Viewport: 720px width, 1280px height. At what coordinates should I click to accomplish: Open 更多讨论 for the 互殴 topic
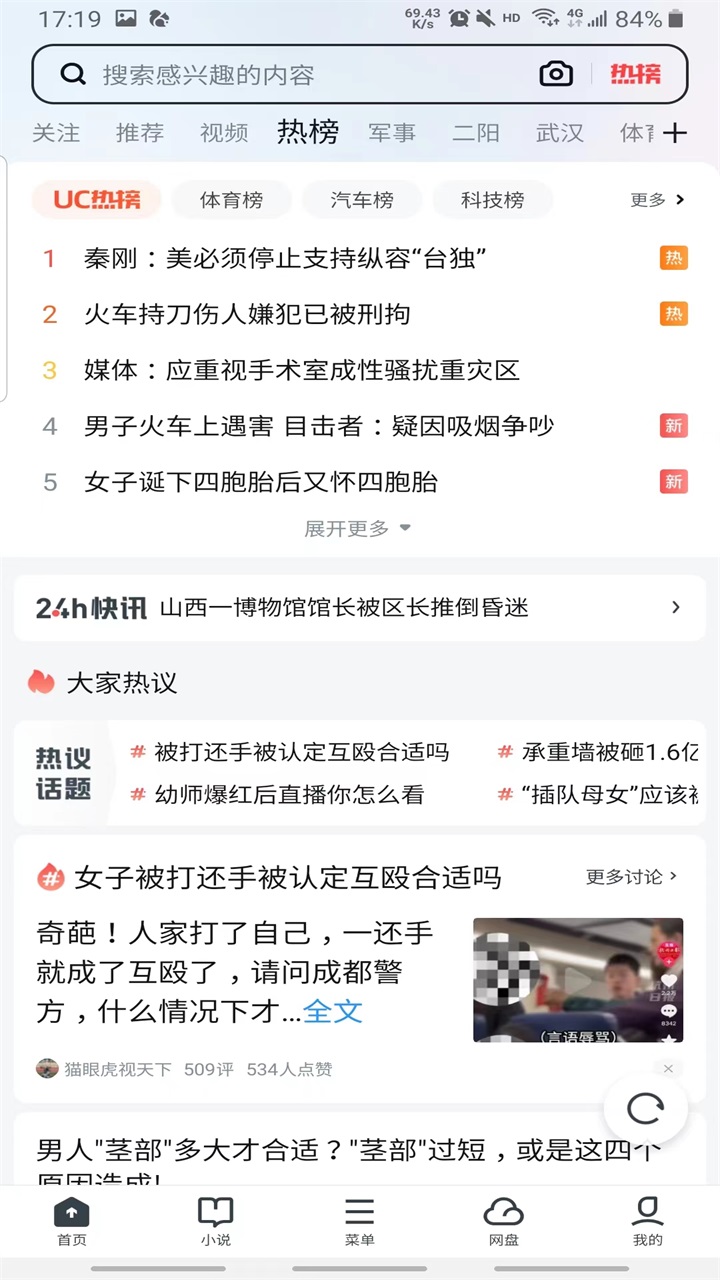(x=631, y=877)
